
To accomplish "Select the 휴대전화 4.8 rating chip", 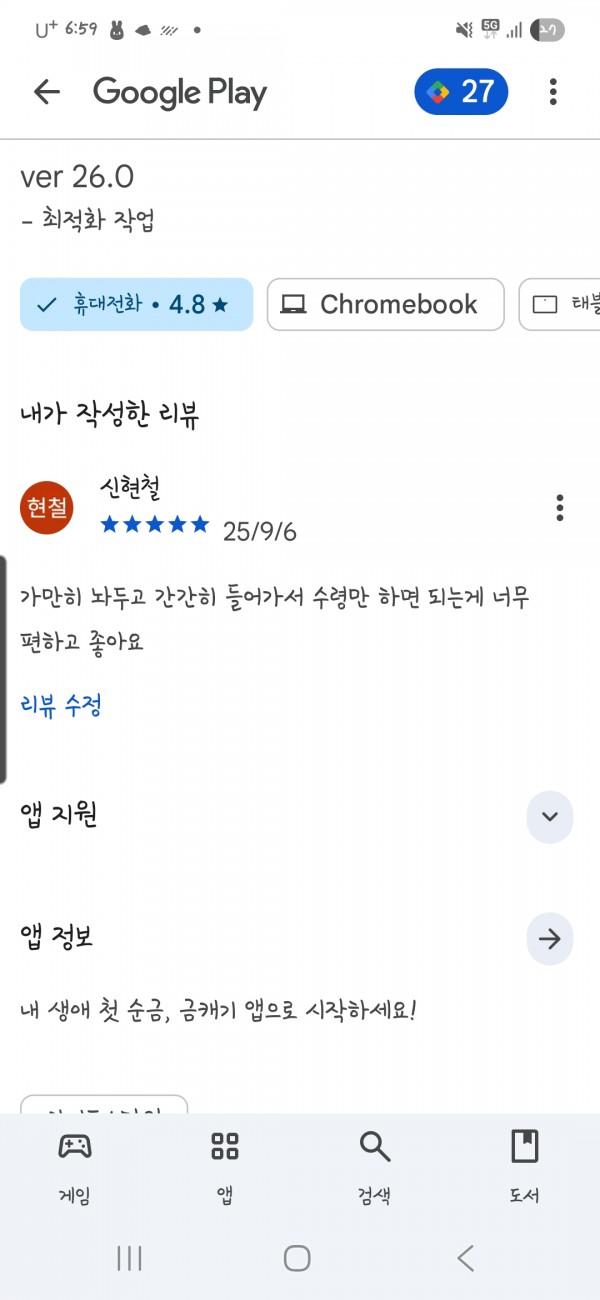I will (x=137, y=304).
